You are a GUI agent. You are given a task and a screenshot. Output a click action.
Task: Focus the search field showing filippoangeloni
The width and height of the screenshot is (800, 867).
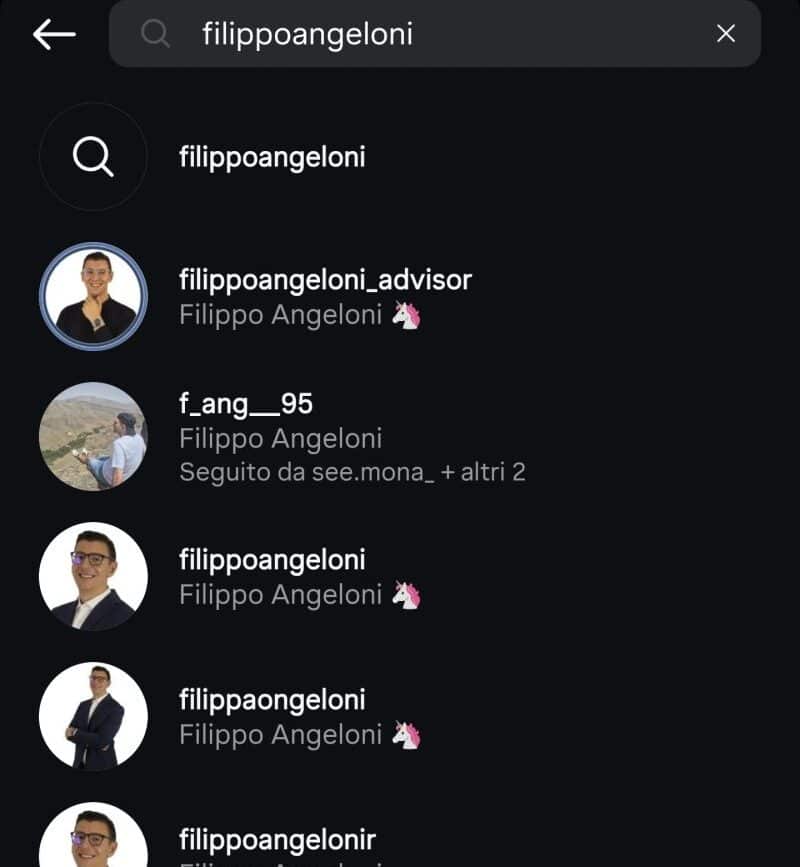420,34
